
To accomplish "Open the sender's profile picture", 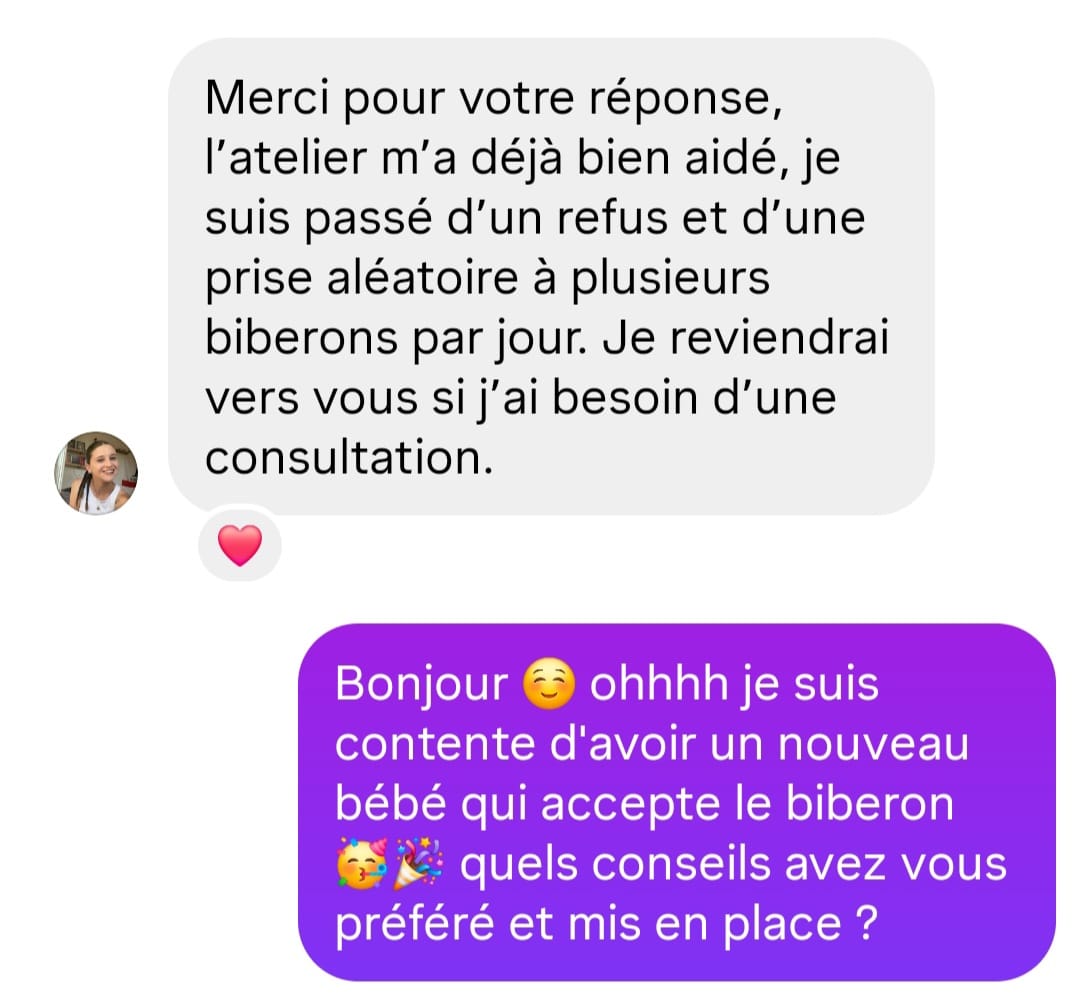I will click(x=96, y=474).
